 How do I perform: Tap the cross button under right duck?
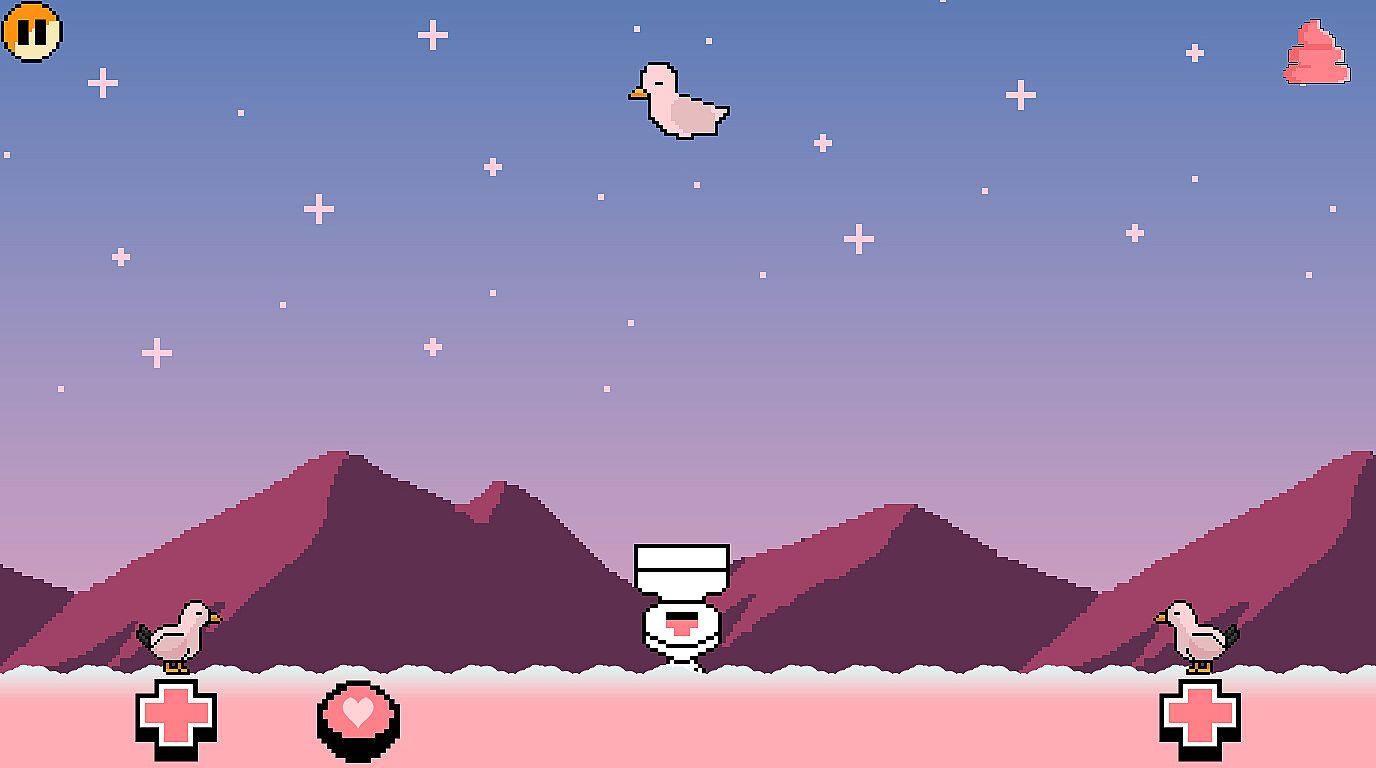pyautogui.click(x=1200, y=716)
